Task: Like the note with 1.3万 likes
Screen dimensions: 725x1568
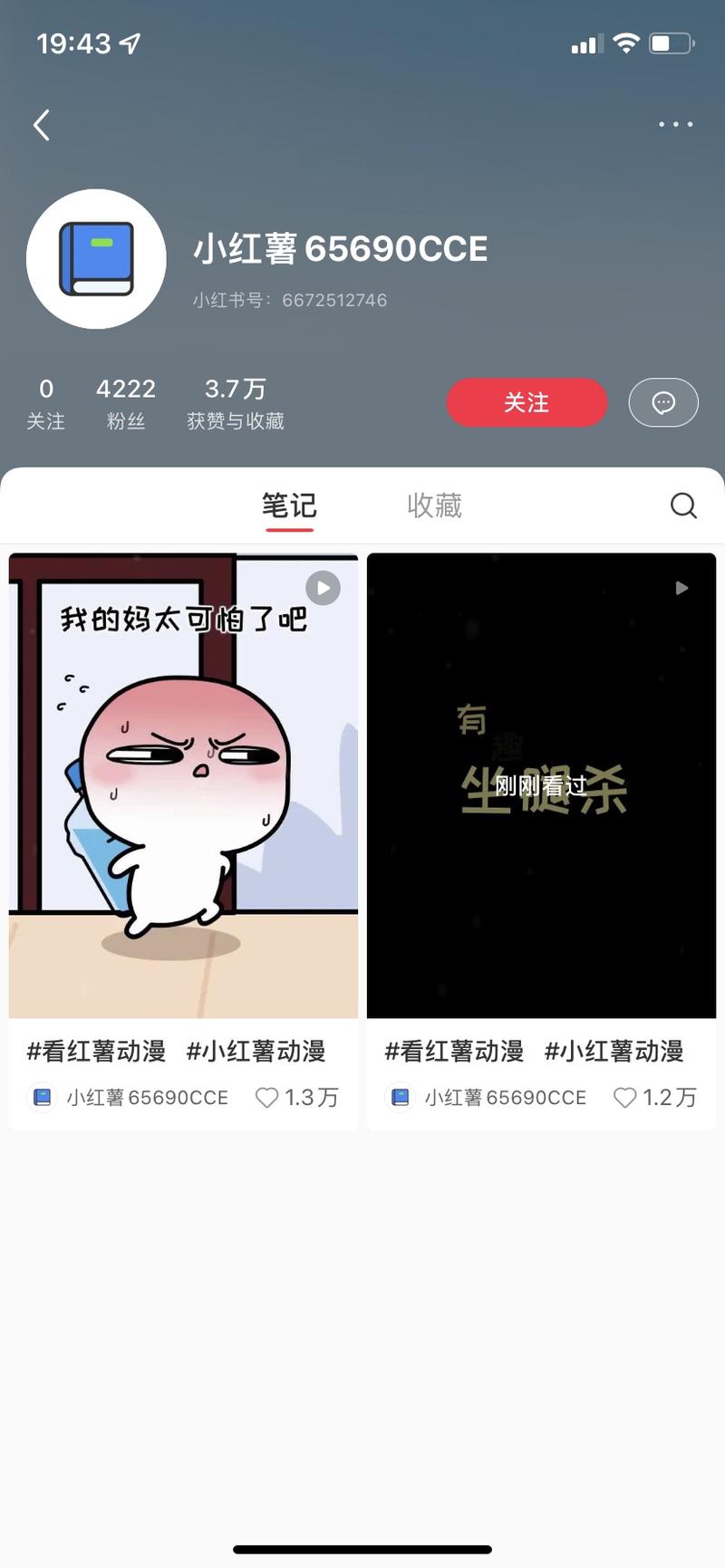Action: [x=267, y=1098]
